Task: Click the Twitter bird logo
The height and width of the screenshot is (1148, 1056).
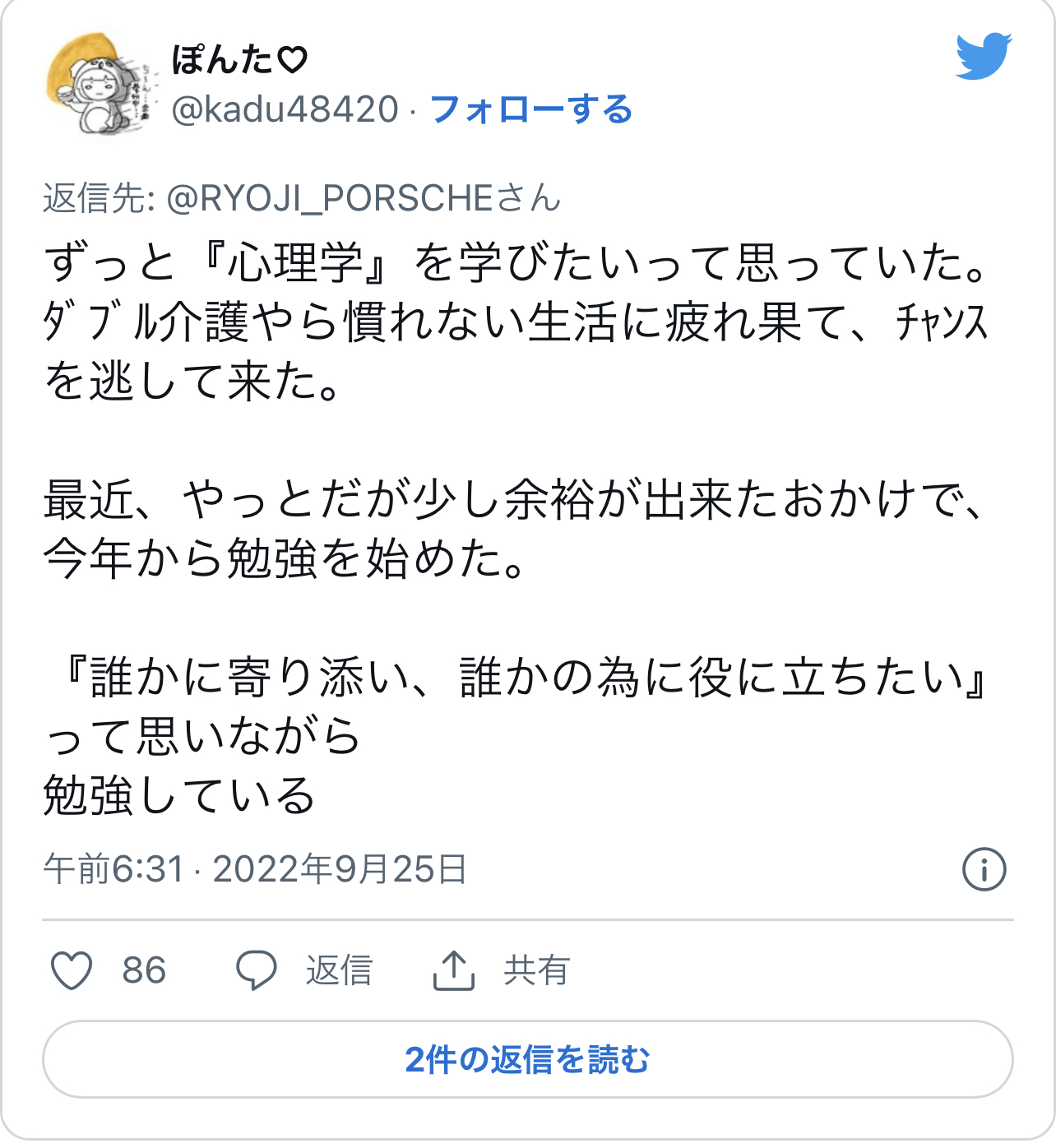Action: point(984,58)
